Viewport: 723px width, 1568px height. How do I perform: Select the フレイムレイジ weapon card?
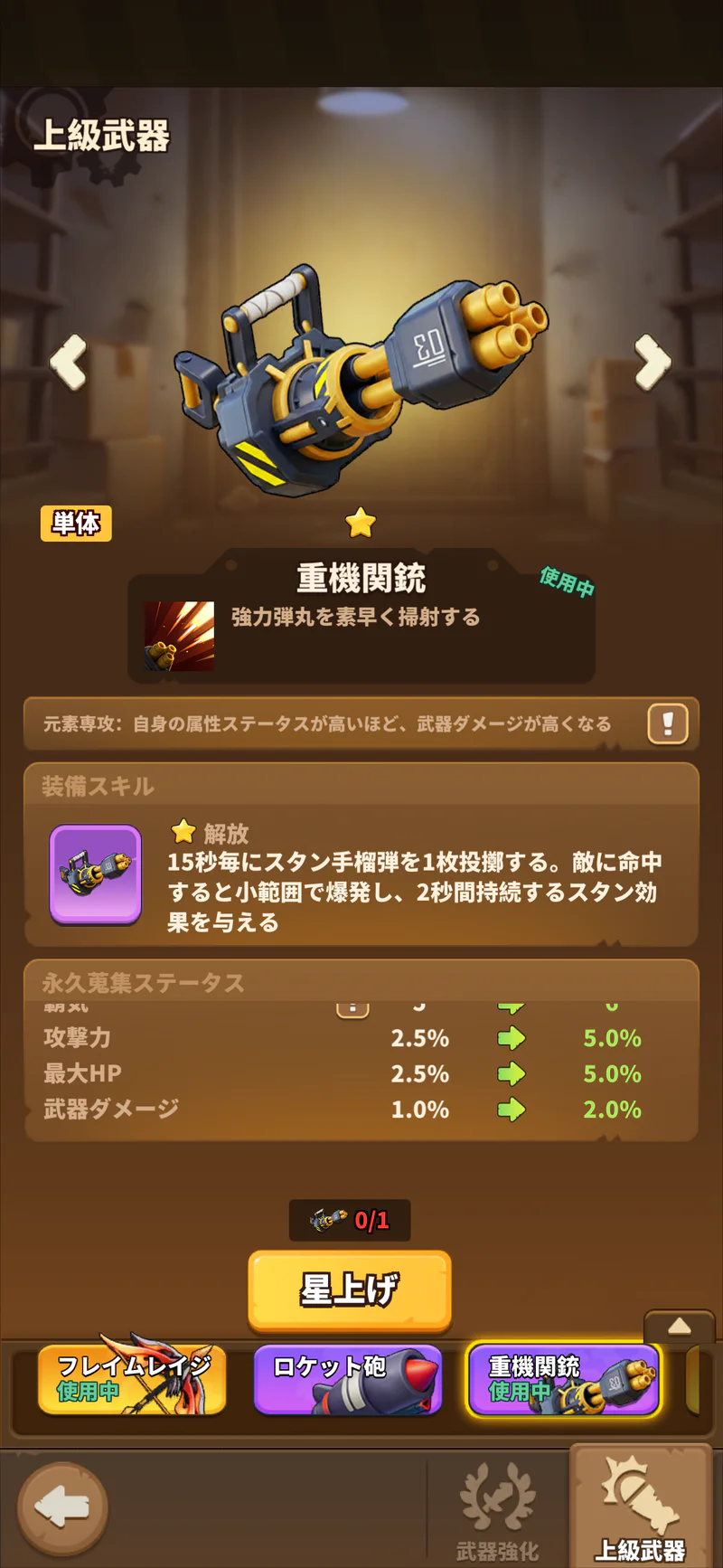132,1379
